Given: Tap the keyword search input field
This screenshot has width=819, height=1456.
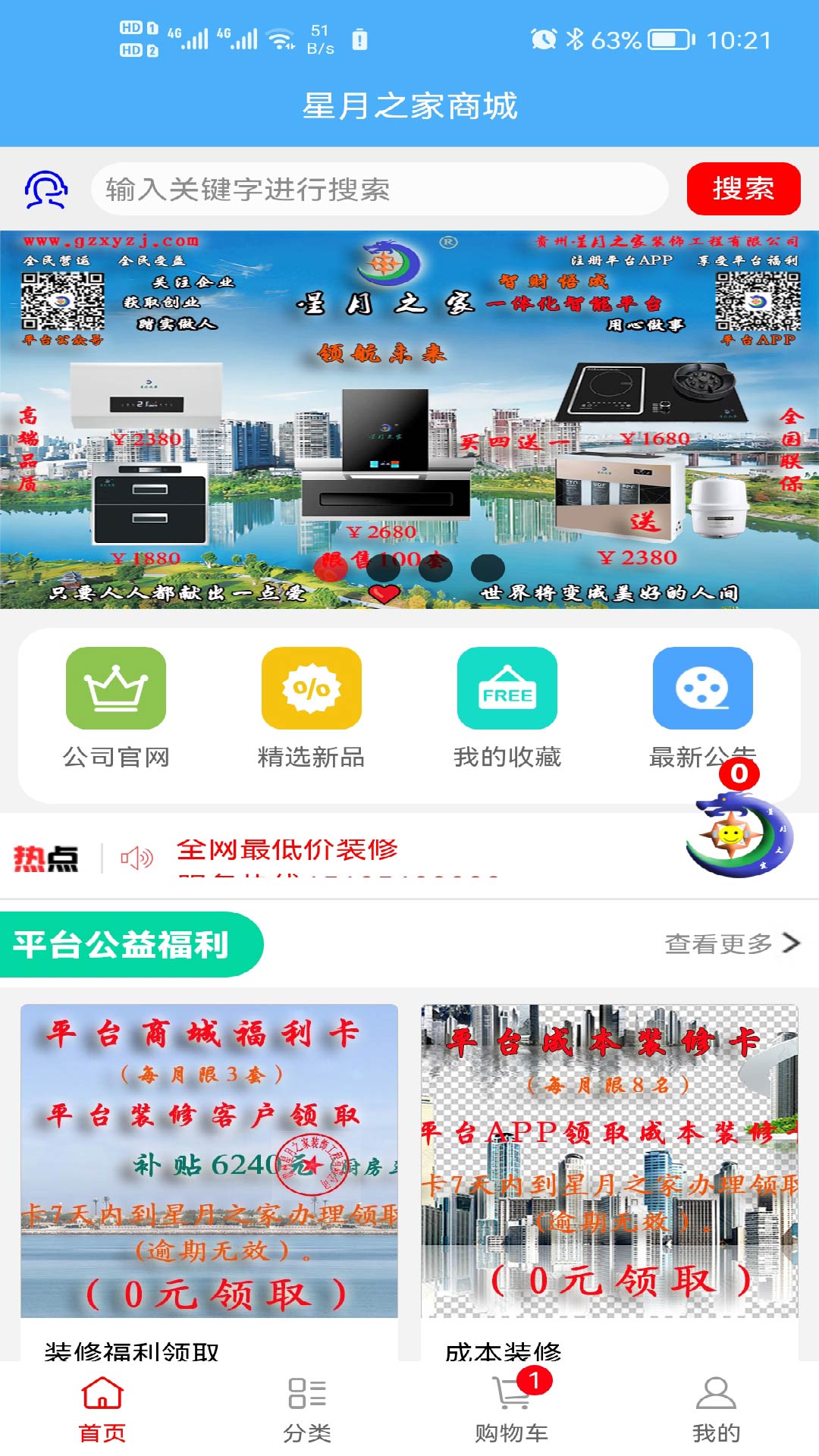Looking at the screenshot, I should tap(379, 189).
